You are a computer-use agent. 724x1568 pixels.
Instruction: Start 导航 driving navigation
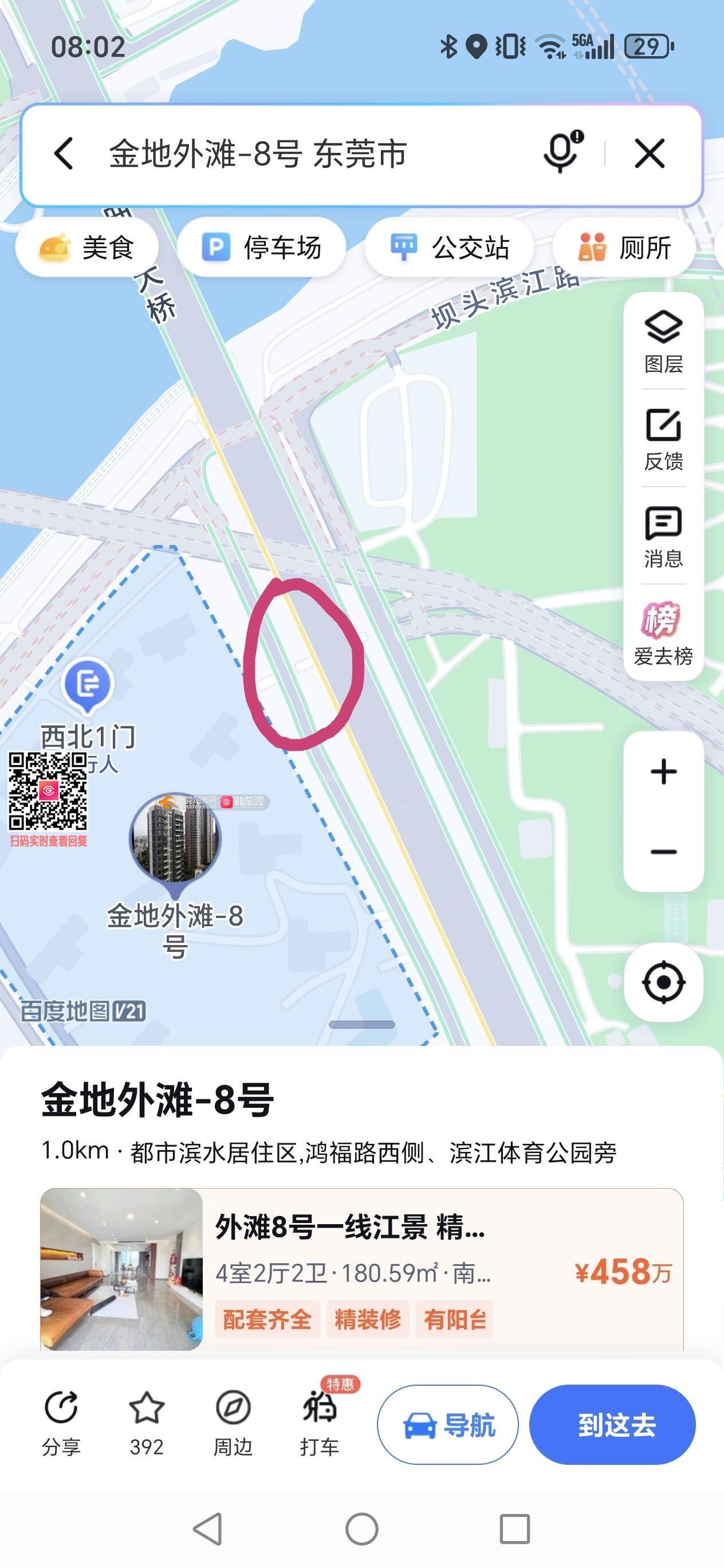pos(448,1424)
